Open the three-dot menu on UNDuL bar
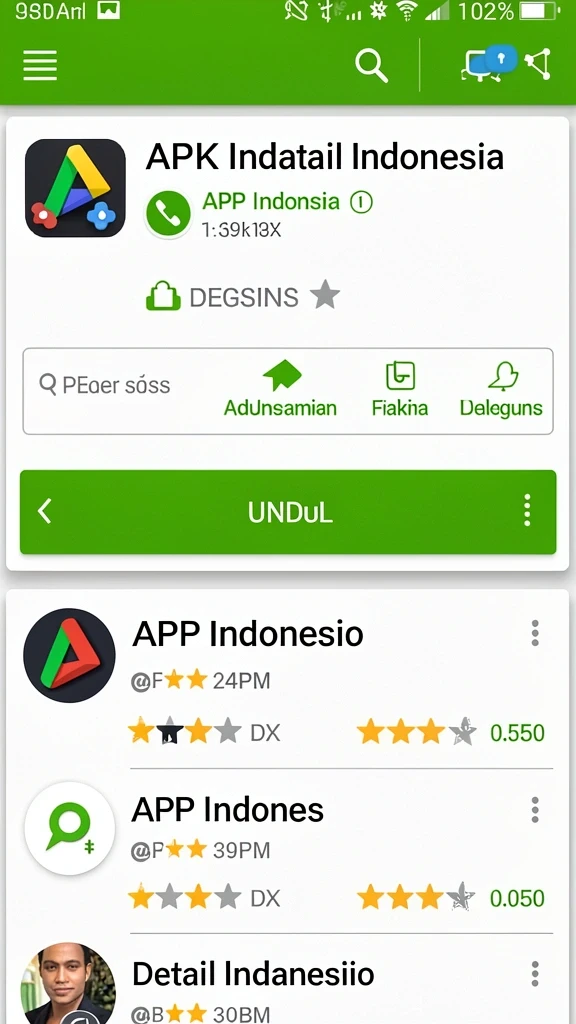Screen dimensions: 576x1024 (x=527, y=510)
